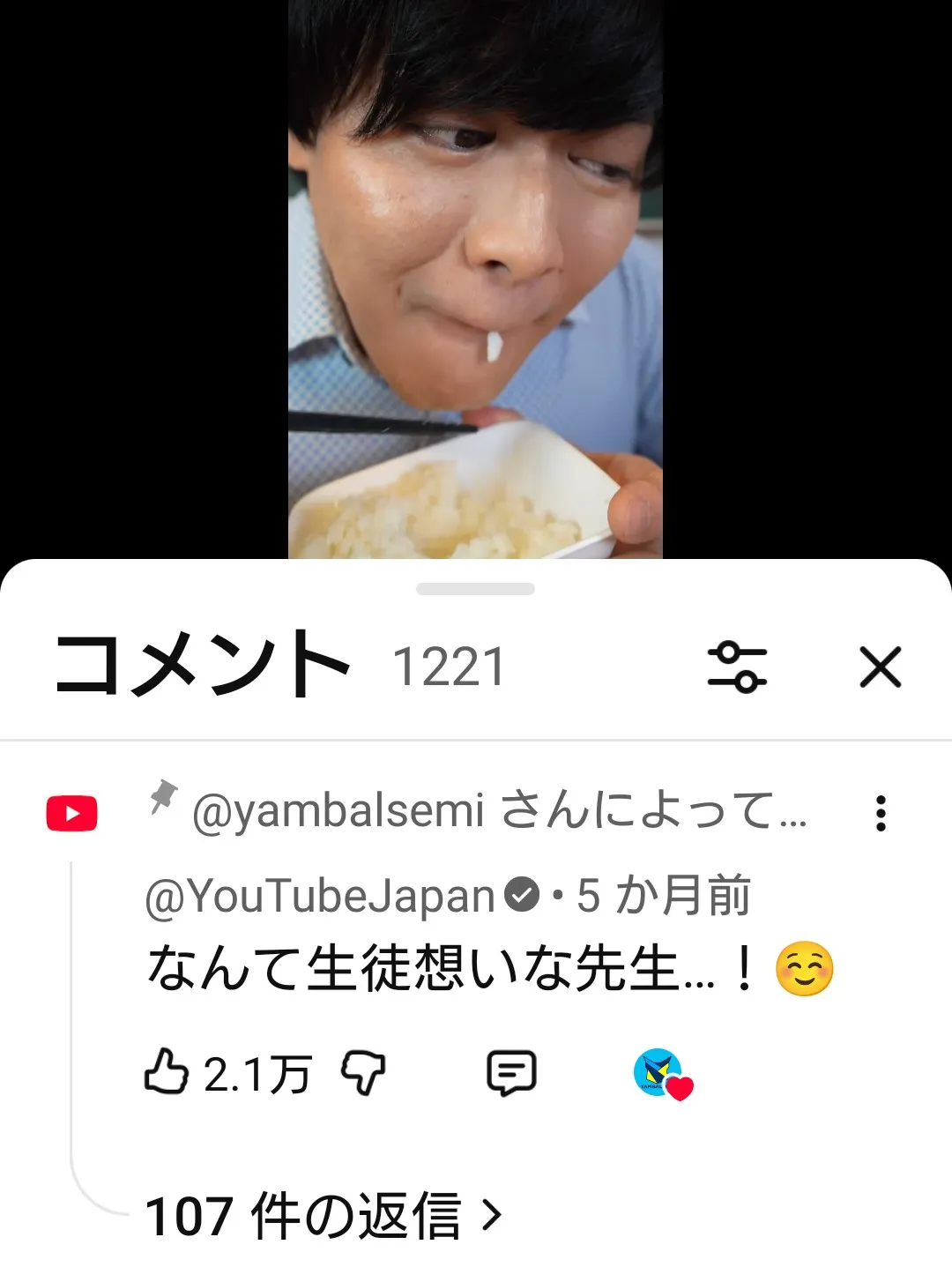952x1267 pixels.
Task: Reply to the YouTubeJapan comment
Action: point(511,1073)
